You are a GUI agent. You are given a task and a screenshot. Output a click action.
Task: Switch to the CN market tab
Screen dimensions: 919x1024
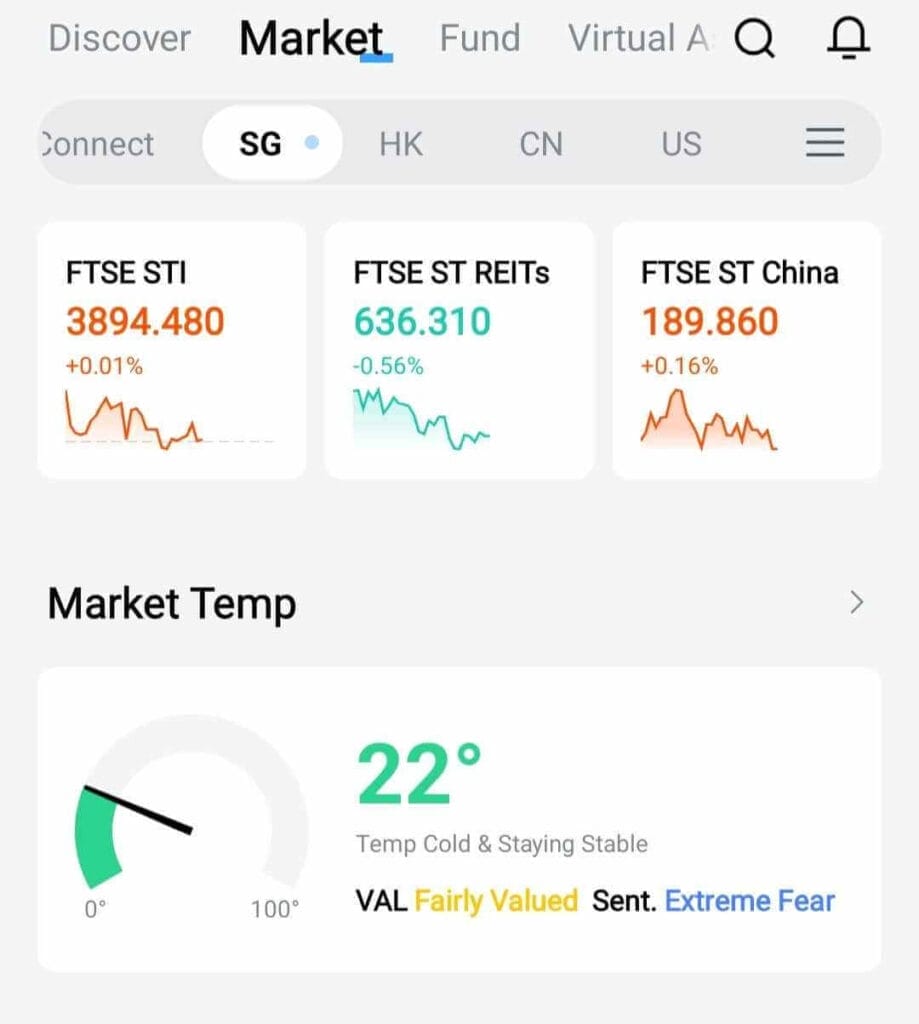pos(540,143)
